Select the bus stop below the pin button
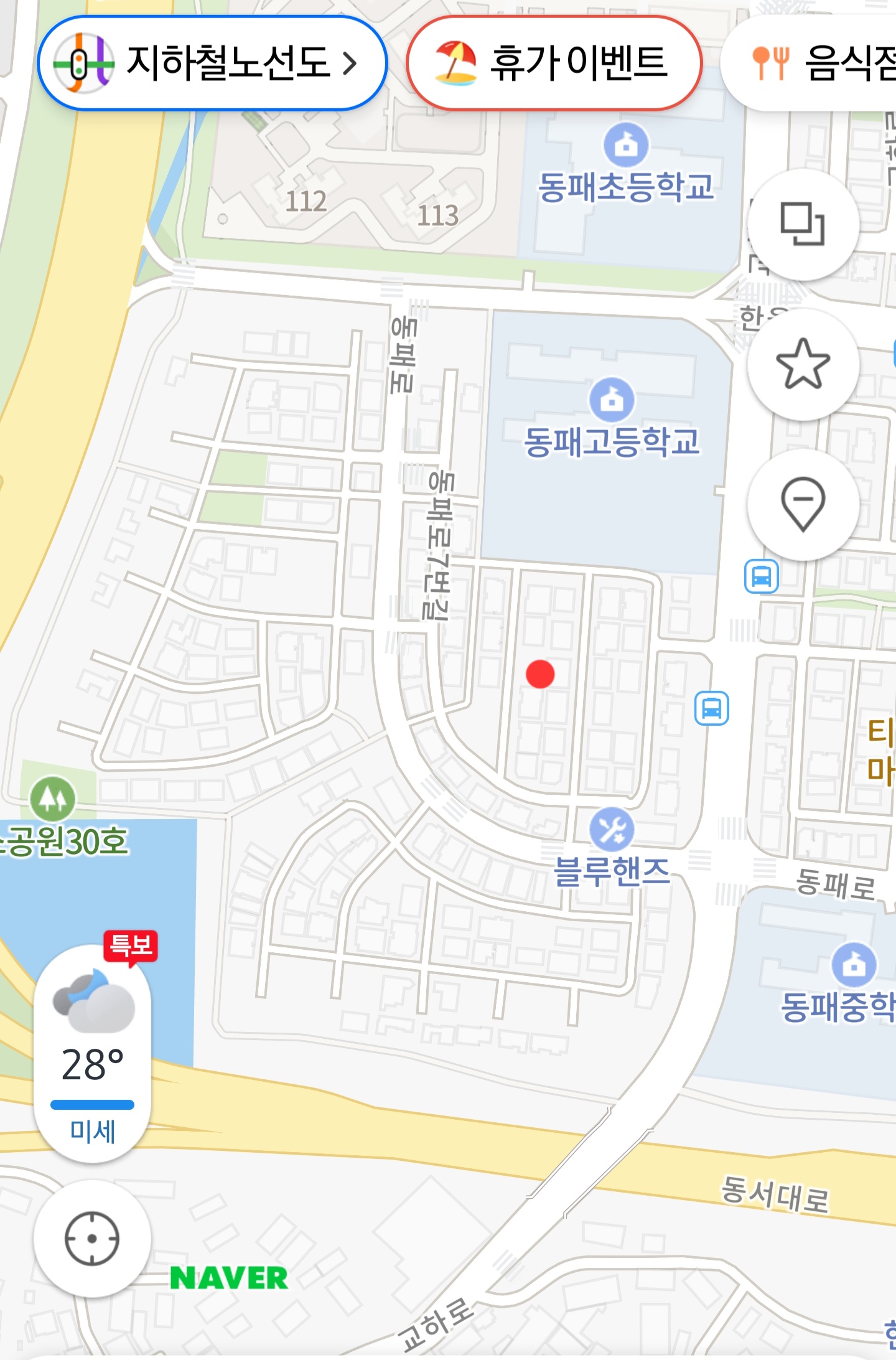Viewport: 896px width, 1360px height. (762, 576)
